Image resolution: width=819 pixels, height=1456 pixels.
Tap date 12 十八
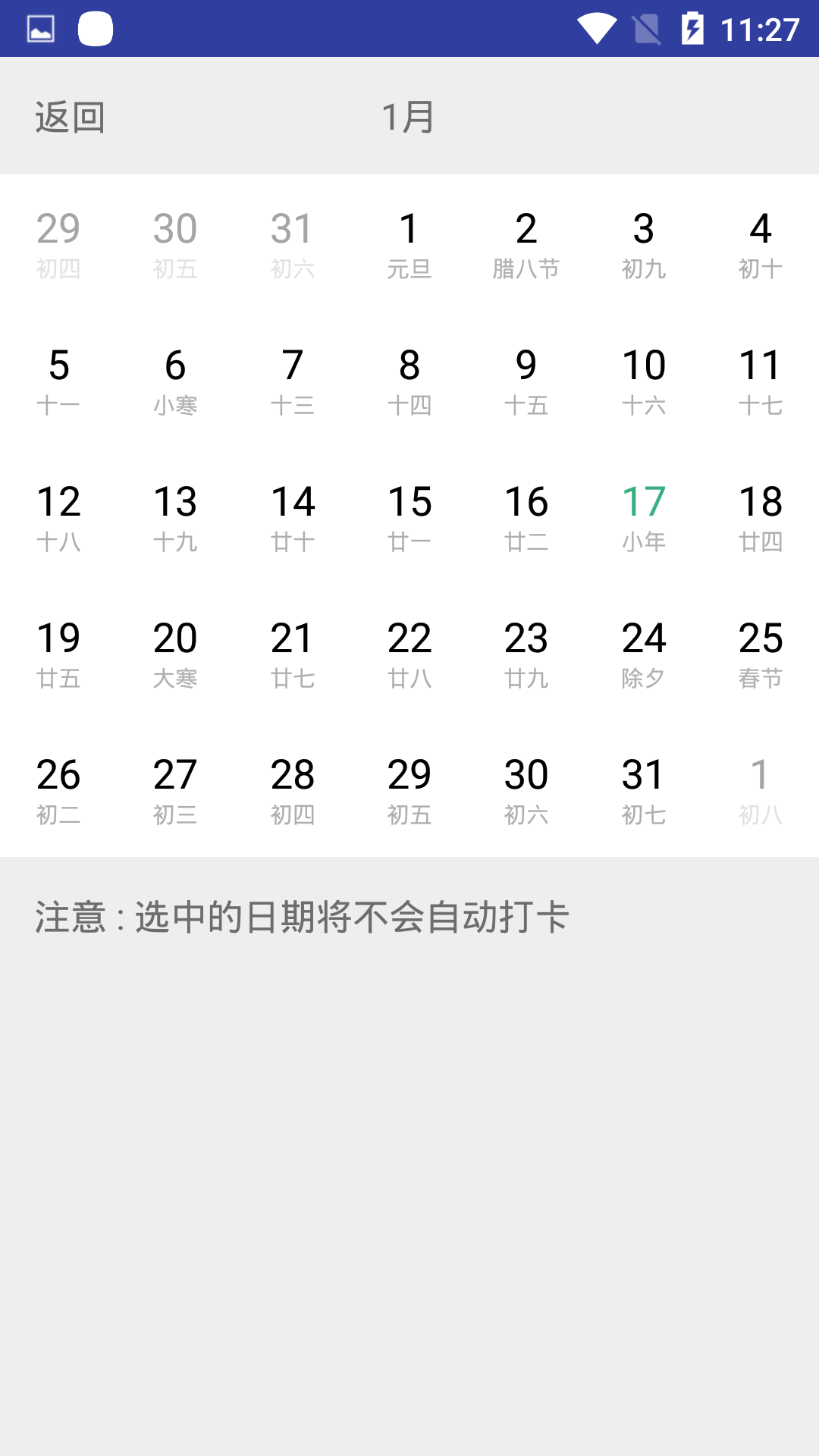point(58,516)
